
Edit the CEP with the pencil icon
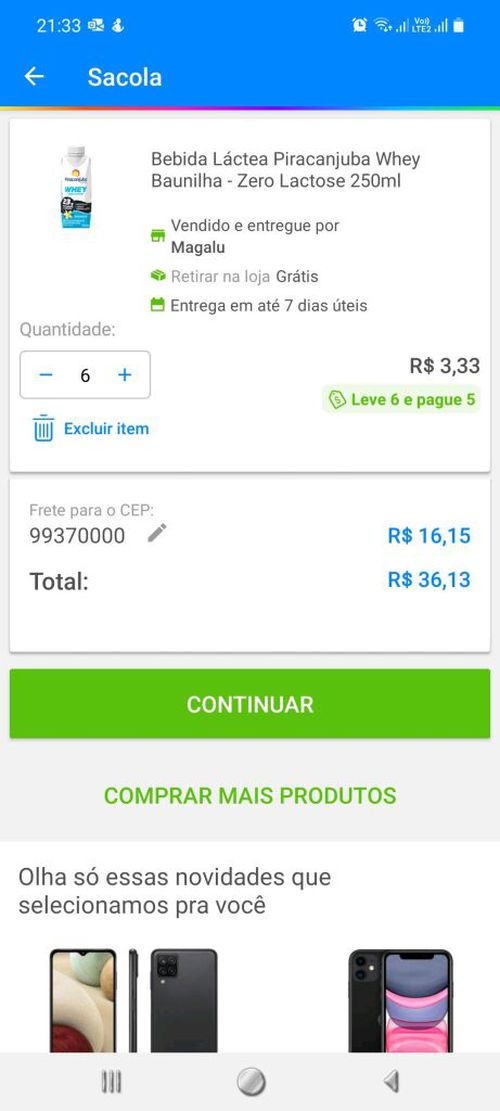157,533
